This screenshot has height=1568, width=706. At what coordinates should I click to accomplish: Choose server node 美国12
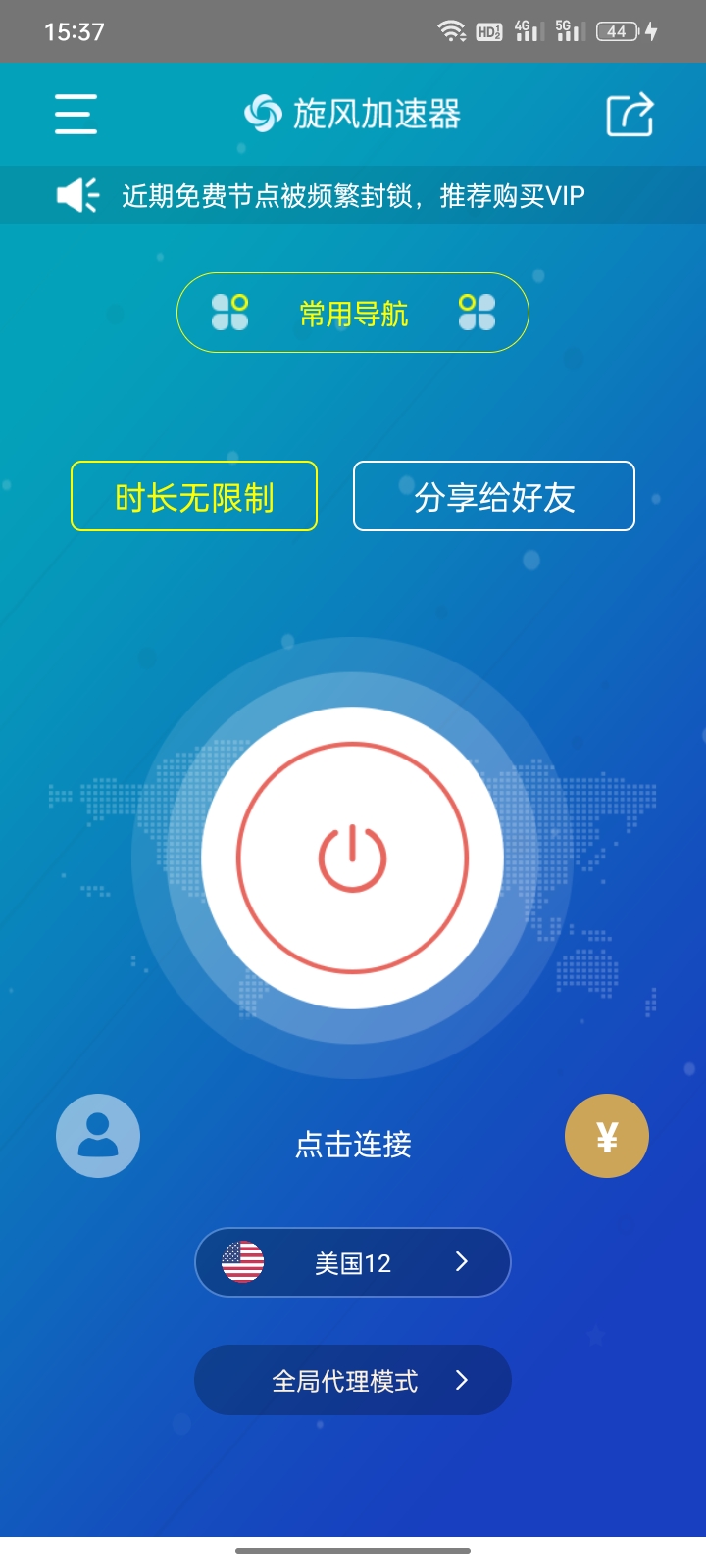(x=353, y=1262)
